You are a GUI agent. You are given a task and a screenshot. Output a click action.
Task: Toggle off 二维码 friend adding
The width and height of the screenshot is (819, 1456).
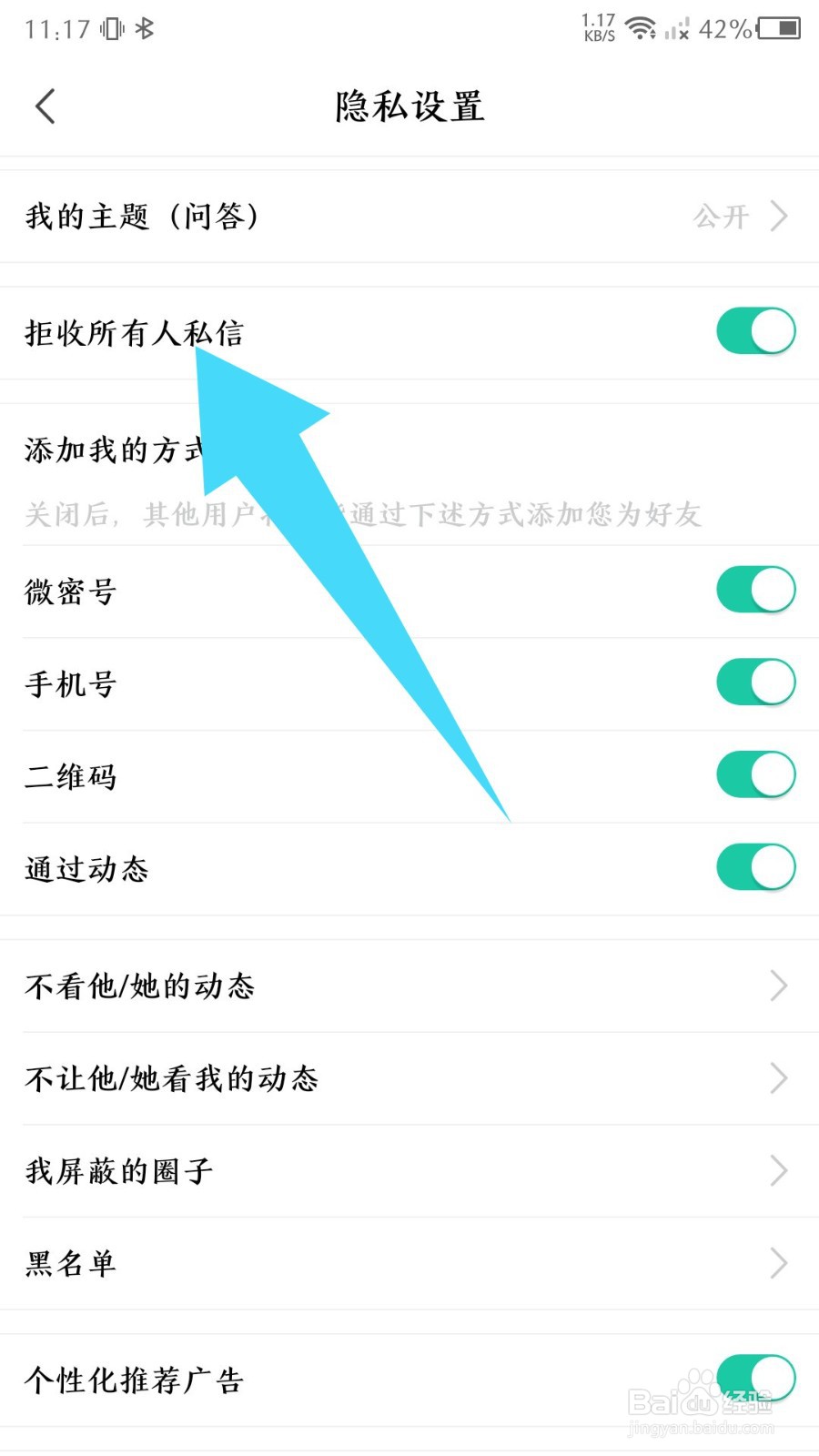(x=756, y=774)
